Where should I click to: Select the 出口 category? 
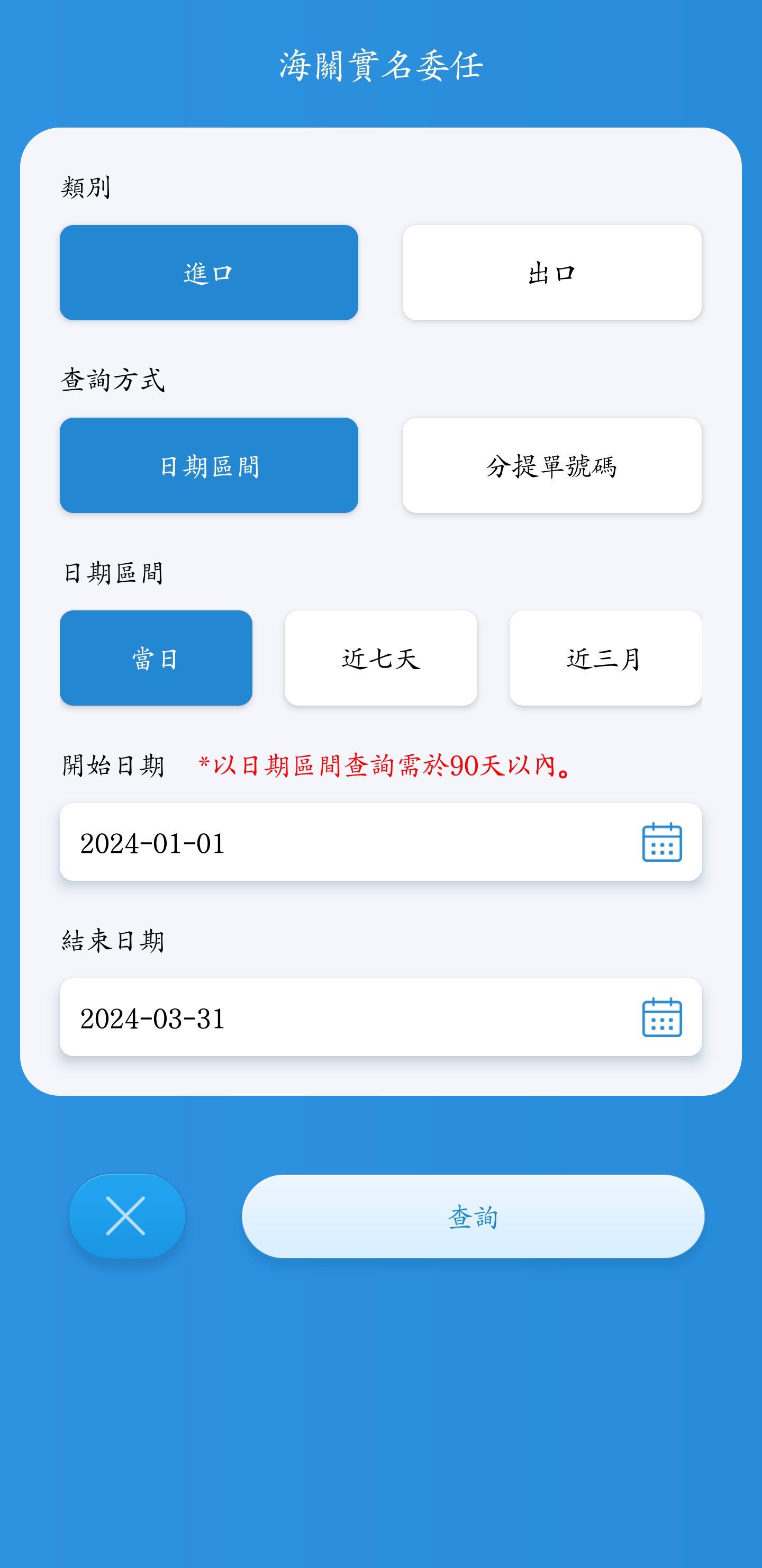click(552, 273)
